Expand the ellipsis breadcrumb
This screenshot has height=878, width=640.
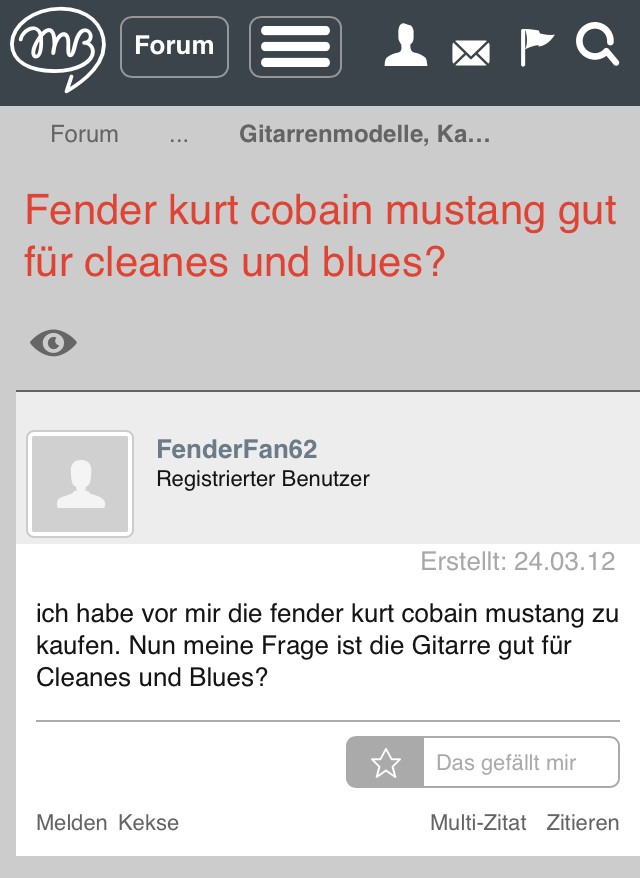tap(179, 135)
